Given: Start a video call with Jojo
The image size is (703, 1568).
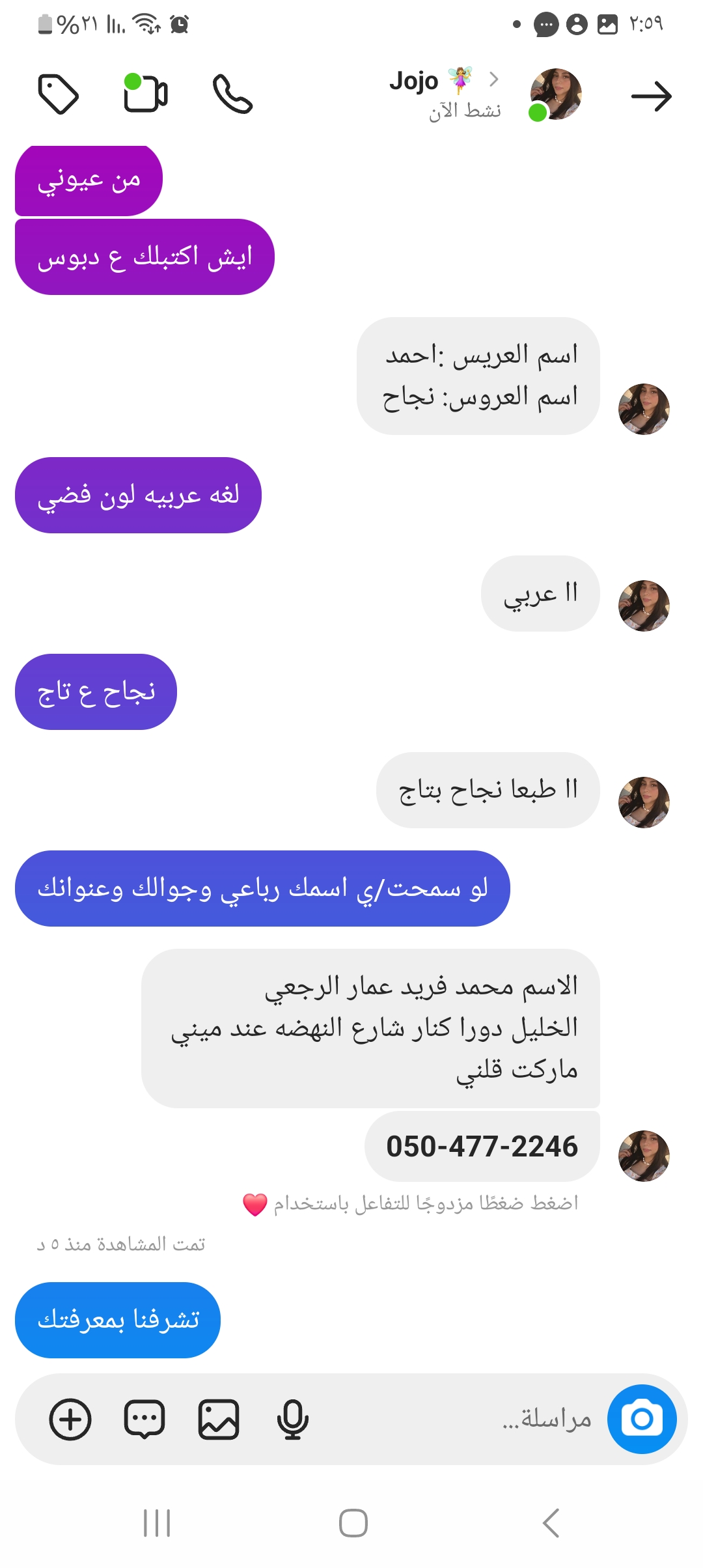Looking at the screenshot, I should (x=146, y=94).
